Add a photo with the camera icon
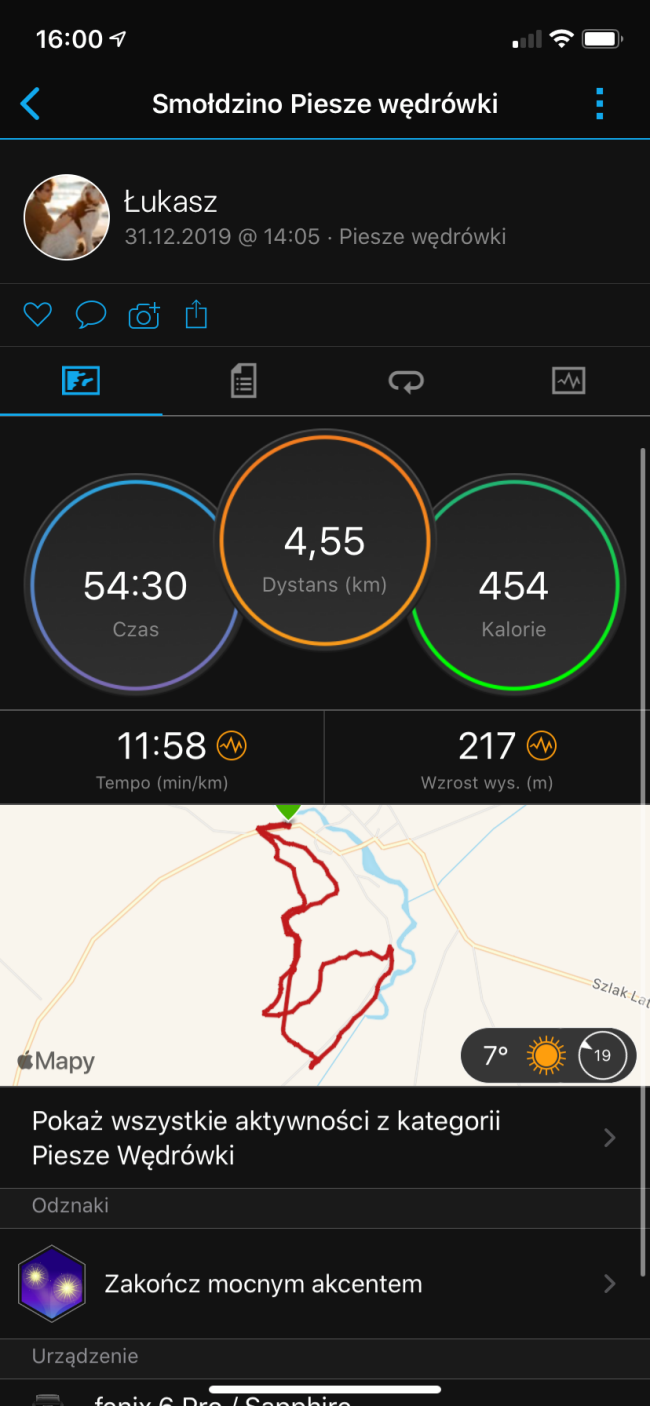Viewport: 650px width, 1406px height. point(144,316)
